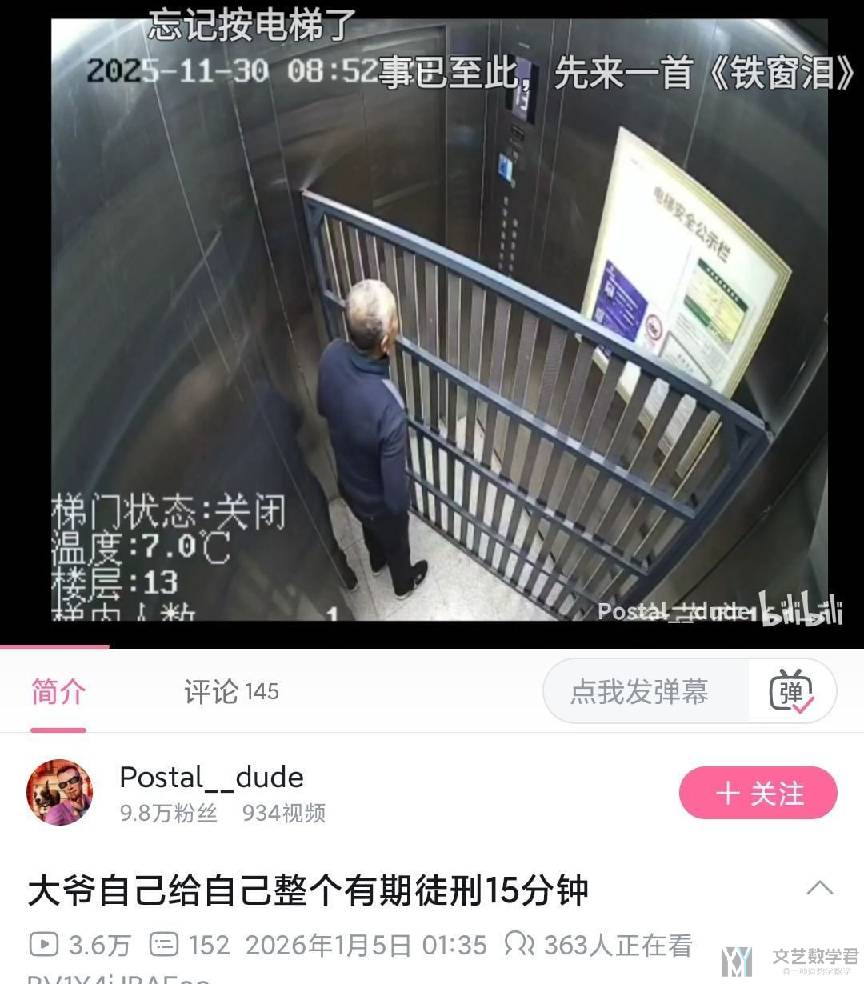Follow Postal__dude with the 关注 button

[758, 793]
